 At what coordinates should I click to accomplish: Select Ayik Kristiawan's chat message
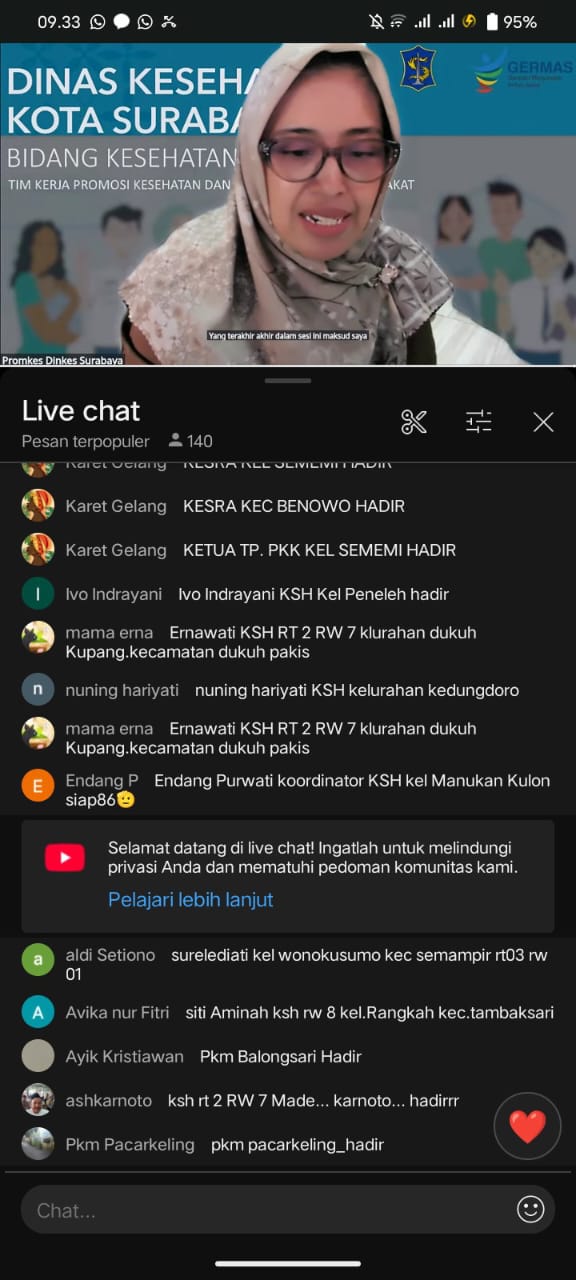pyautogui.click(x=288, y=1056)
